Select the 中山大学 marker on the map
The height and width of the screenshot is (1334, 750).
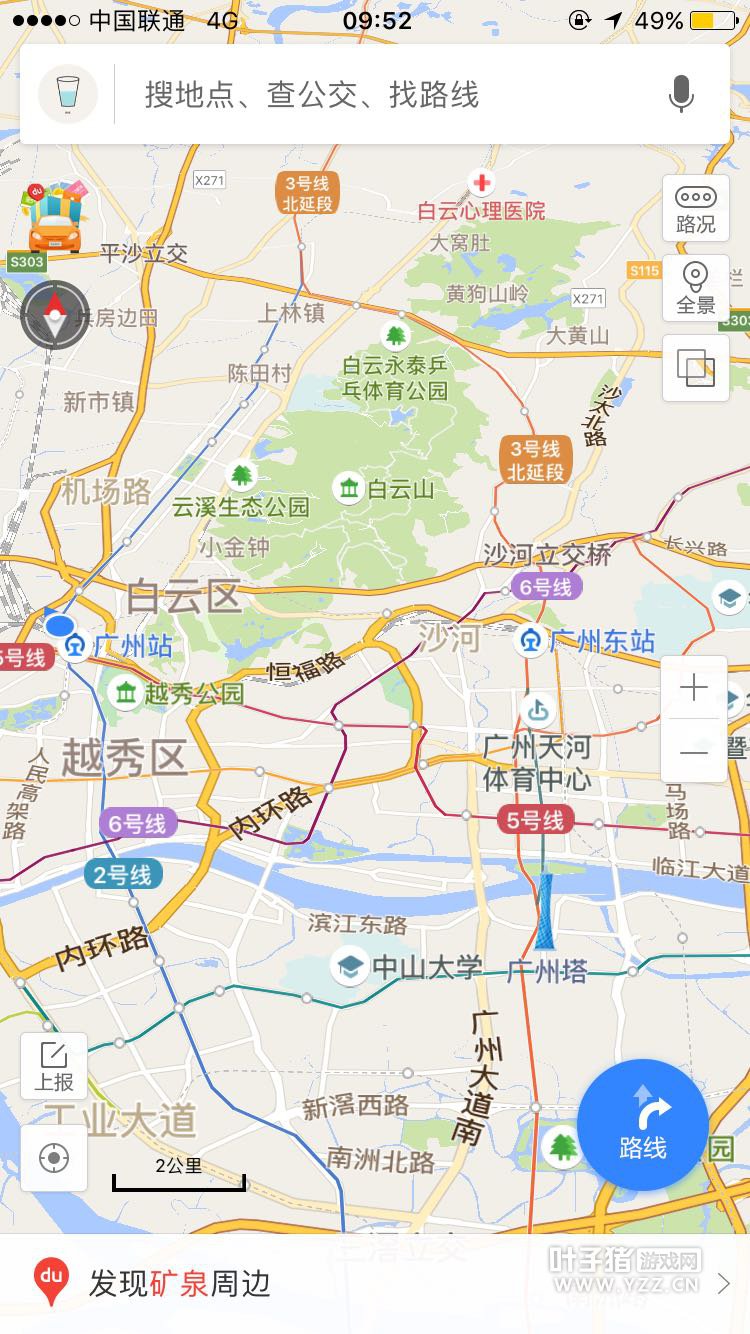350,967
